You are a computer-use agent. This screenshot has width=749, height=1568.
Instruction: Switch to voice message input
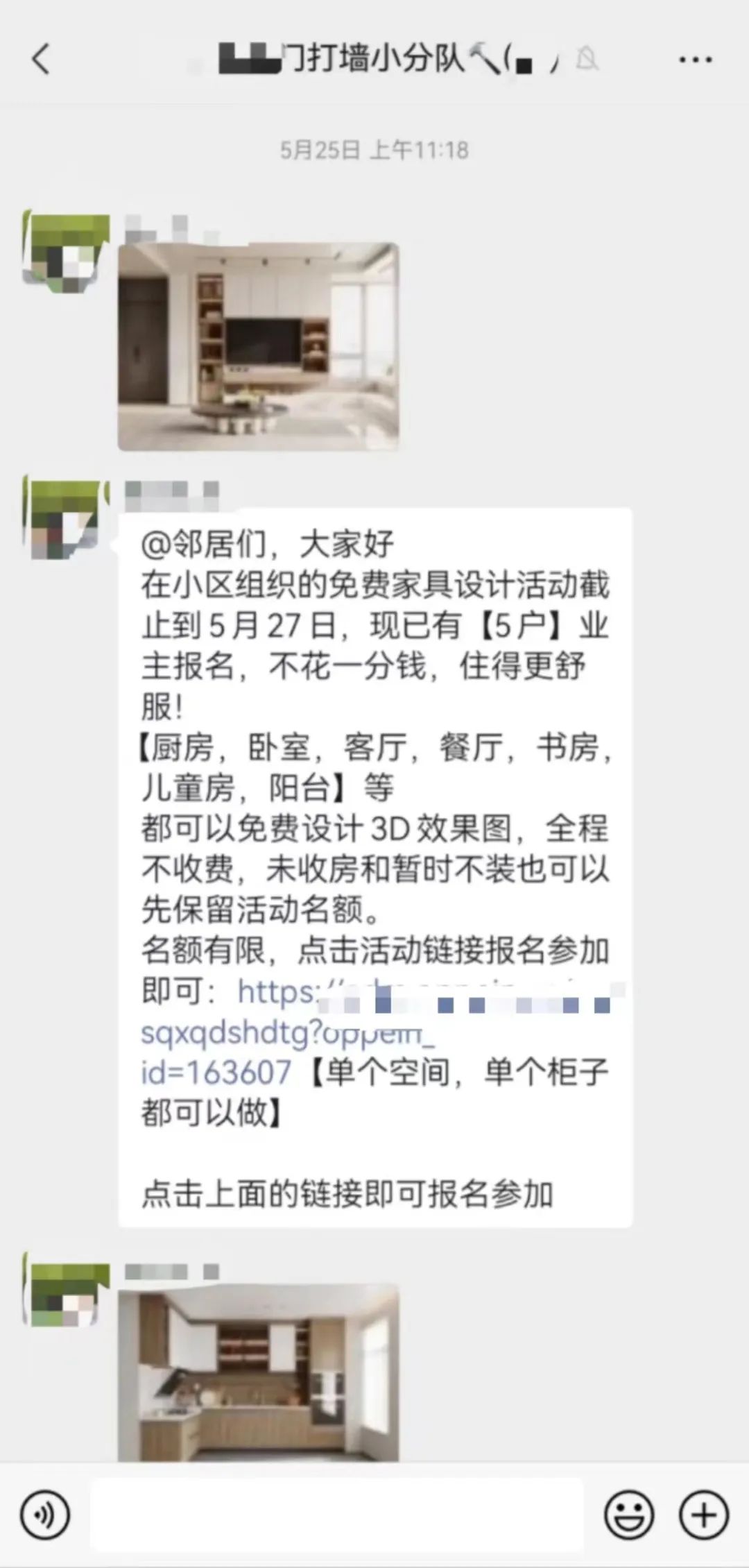point(45,1515)
